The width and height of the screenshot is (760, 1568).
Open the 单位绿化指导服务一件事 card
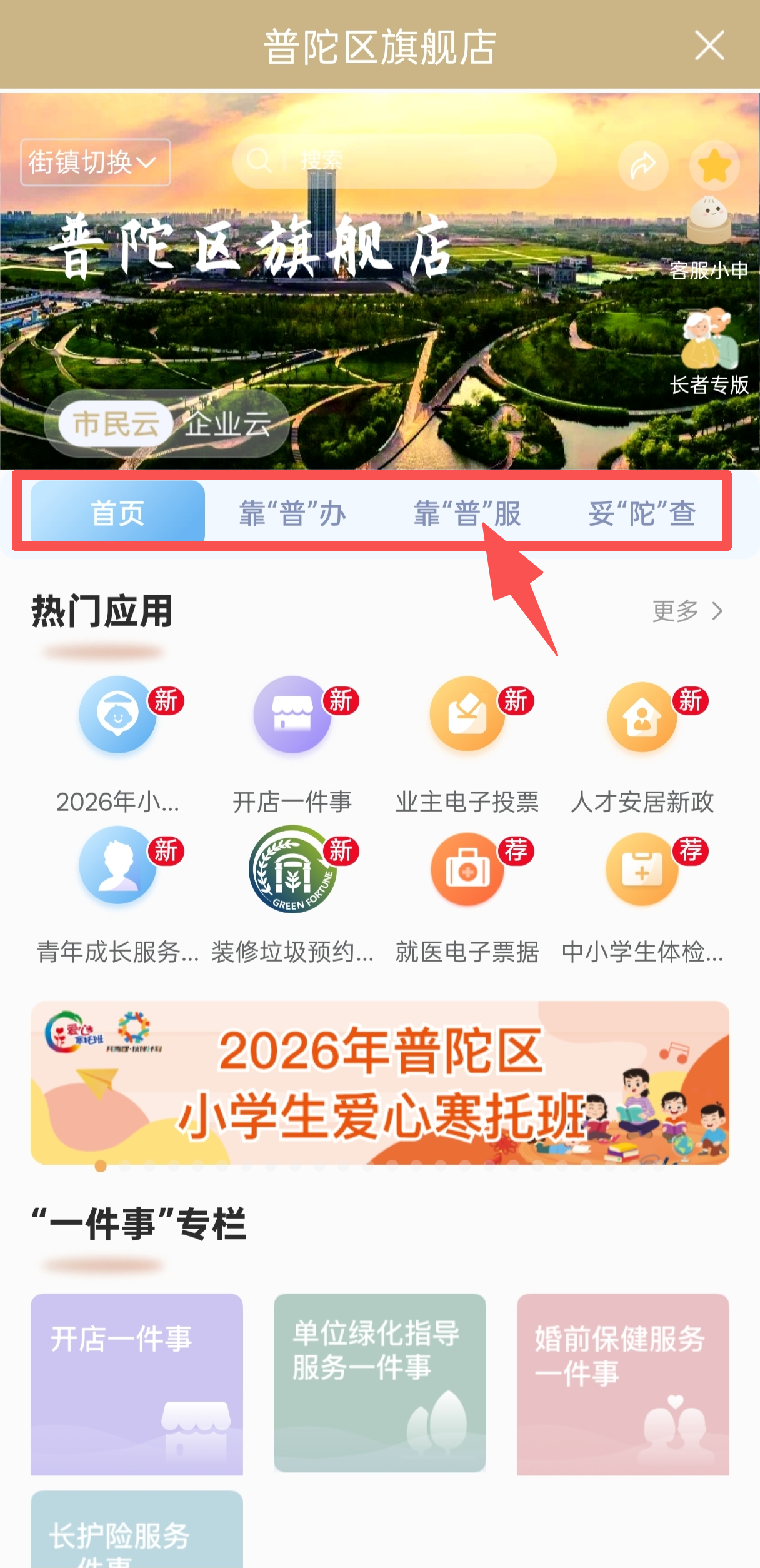379,1382
